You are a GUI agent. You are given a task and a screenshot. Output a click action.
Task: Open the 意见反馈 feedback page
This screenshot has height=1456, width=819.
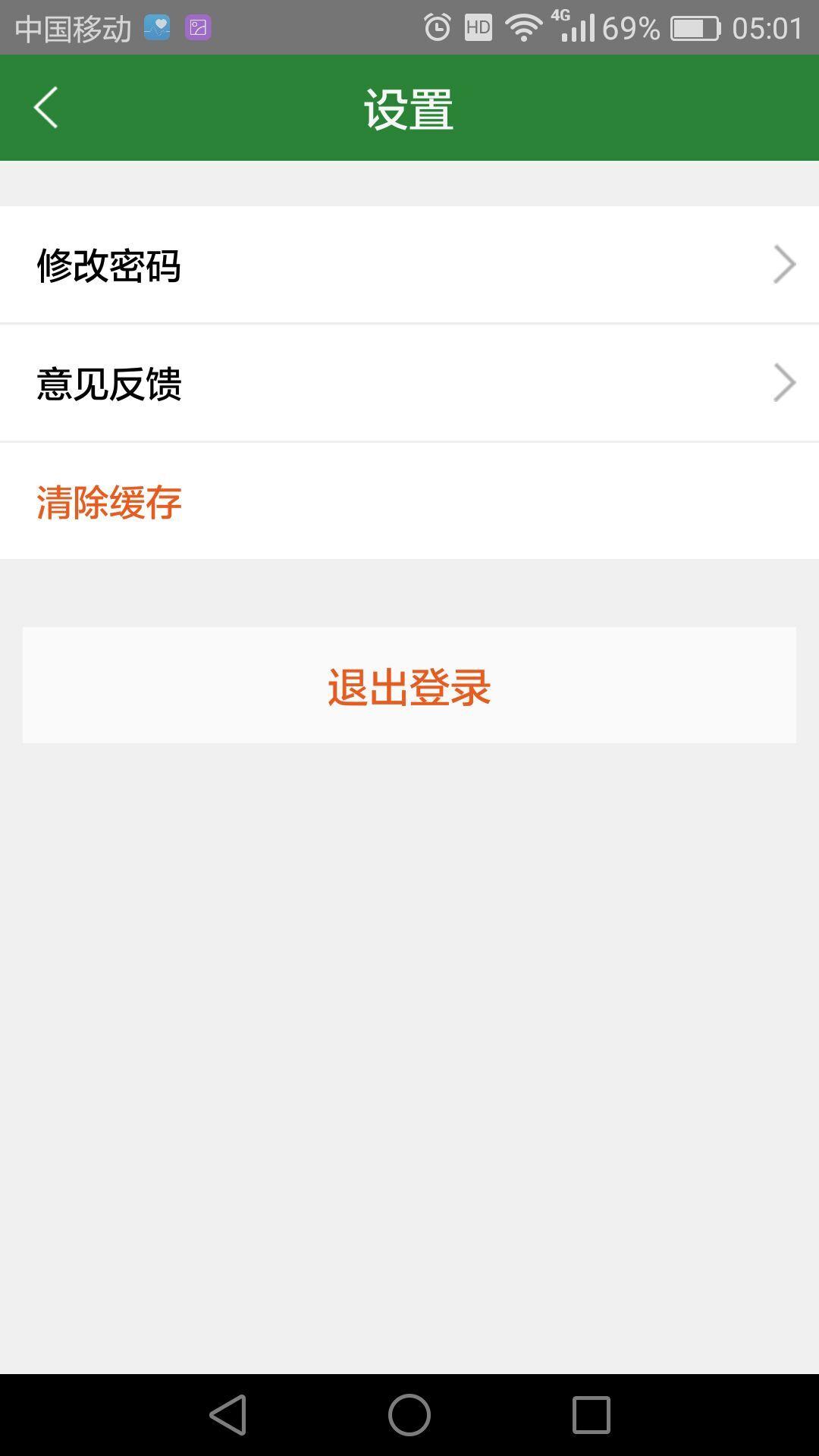click(x=409, y=383)
